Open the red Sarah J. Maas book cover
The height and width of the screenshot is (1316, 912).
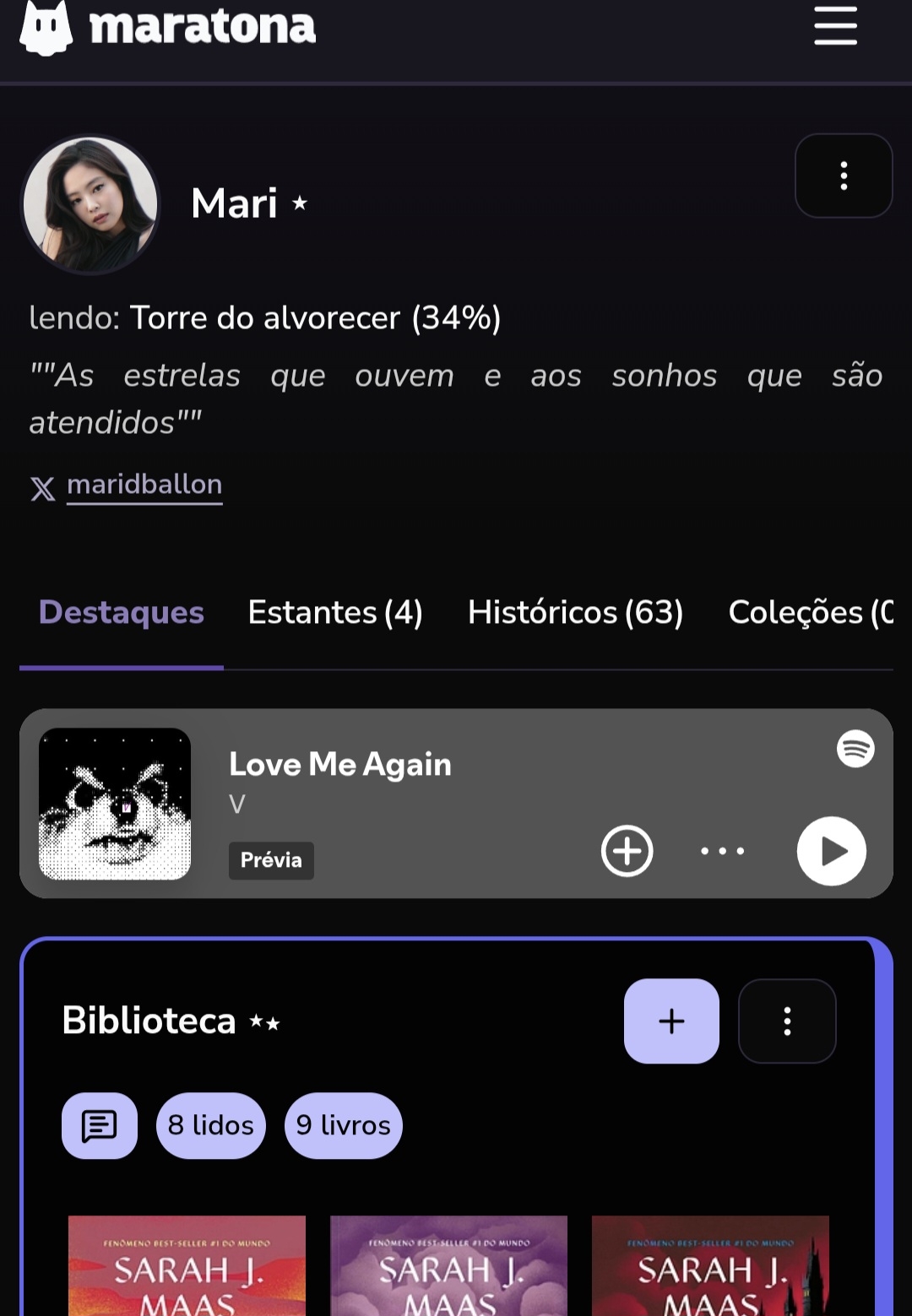(x=710, y=1266)
